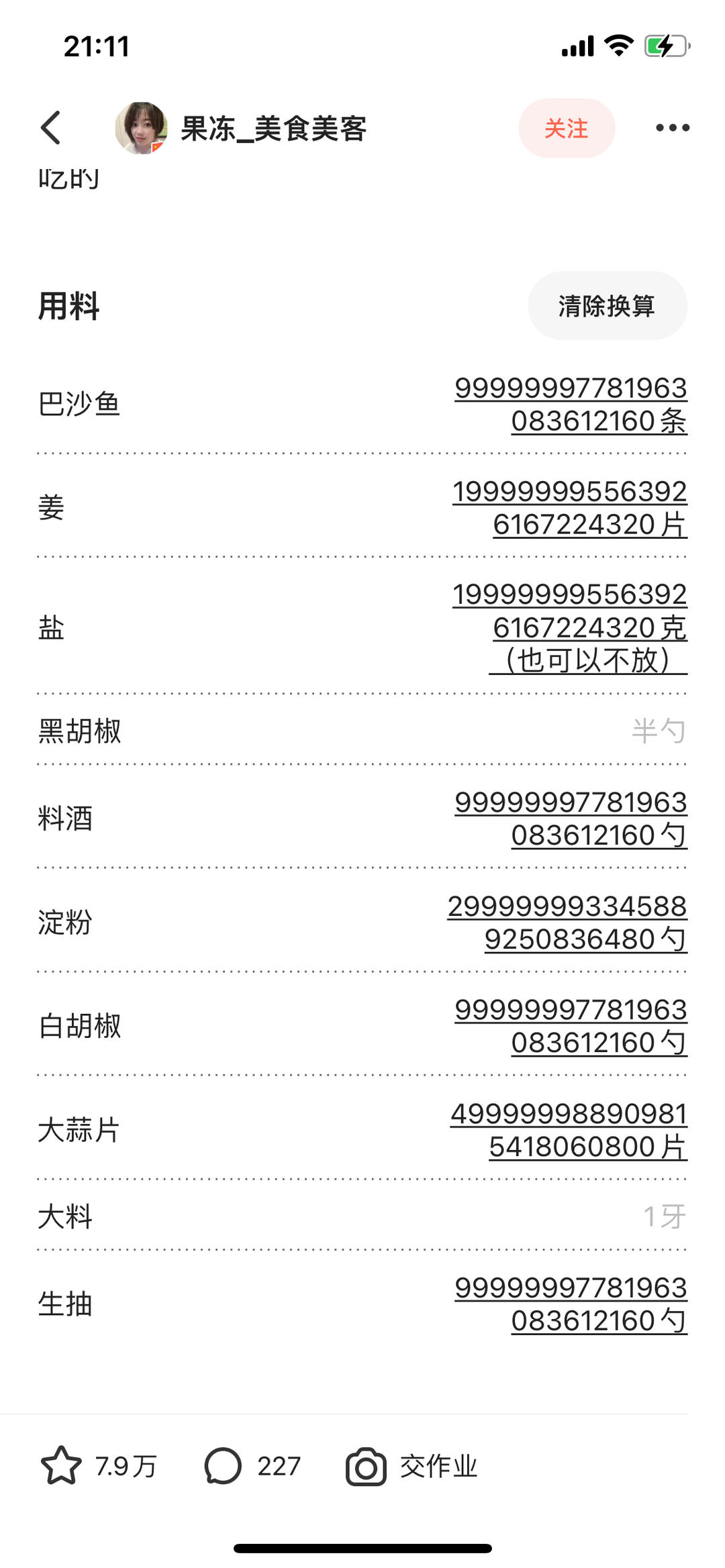This screenshot has height=1568, width=725.
Task: Go back using the back arrow
Action: (51, 127)
